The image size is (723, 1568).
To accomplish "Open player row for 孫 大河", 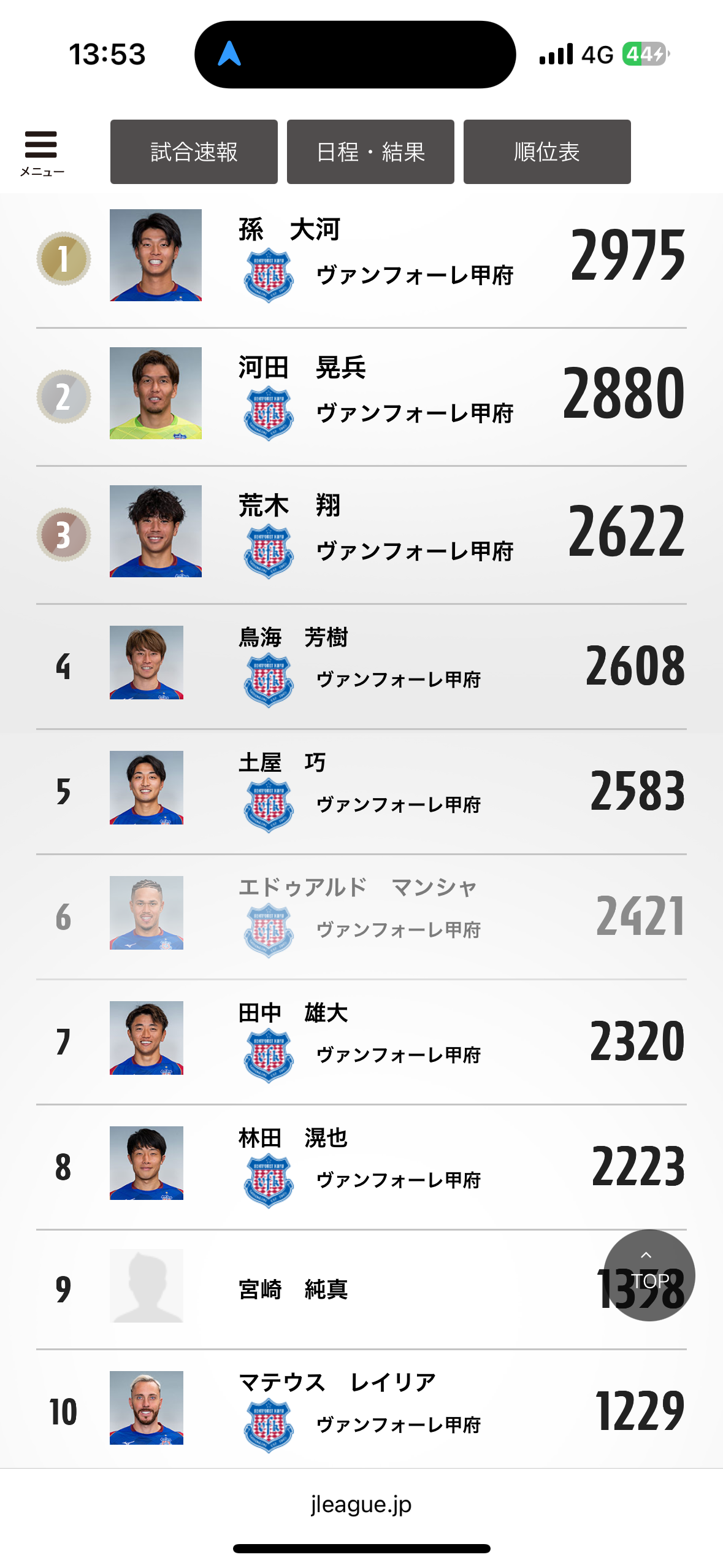I will 361,256.
